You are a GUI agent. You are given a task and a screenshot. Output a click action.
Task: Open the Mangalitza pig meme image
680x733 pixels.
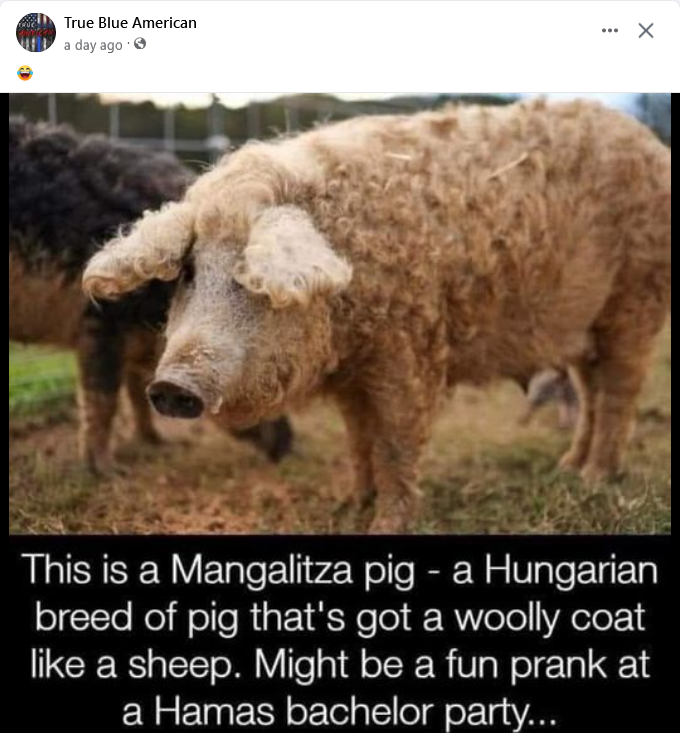pyautogui.click(x=340, y=413)
